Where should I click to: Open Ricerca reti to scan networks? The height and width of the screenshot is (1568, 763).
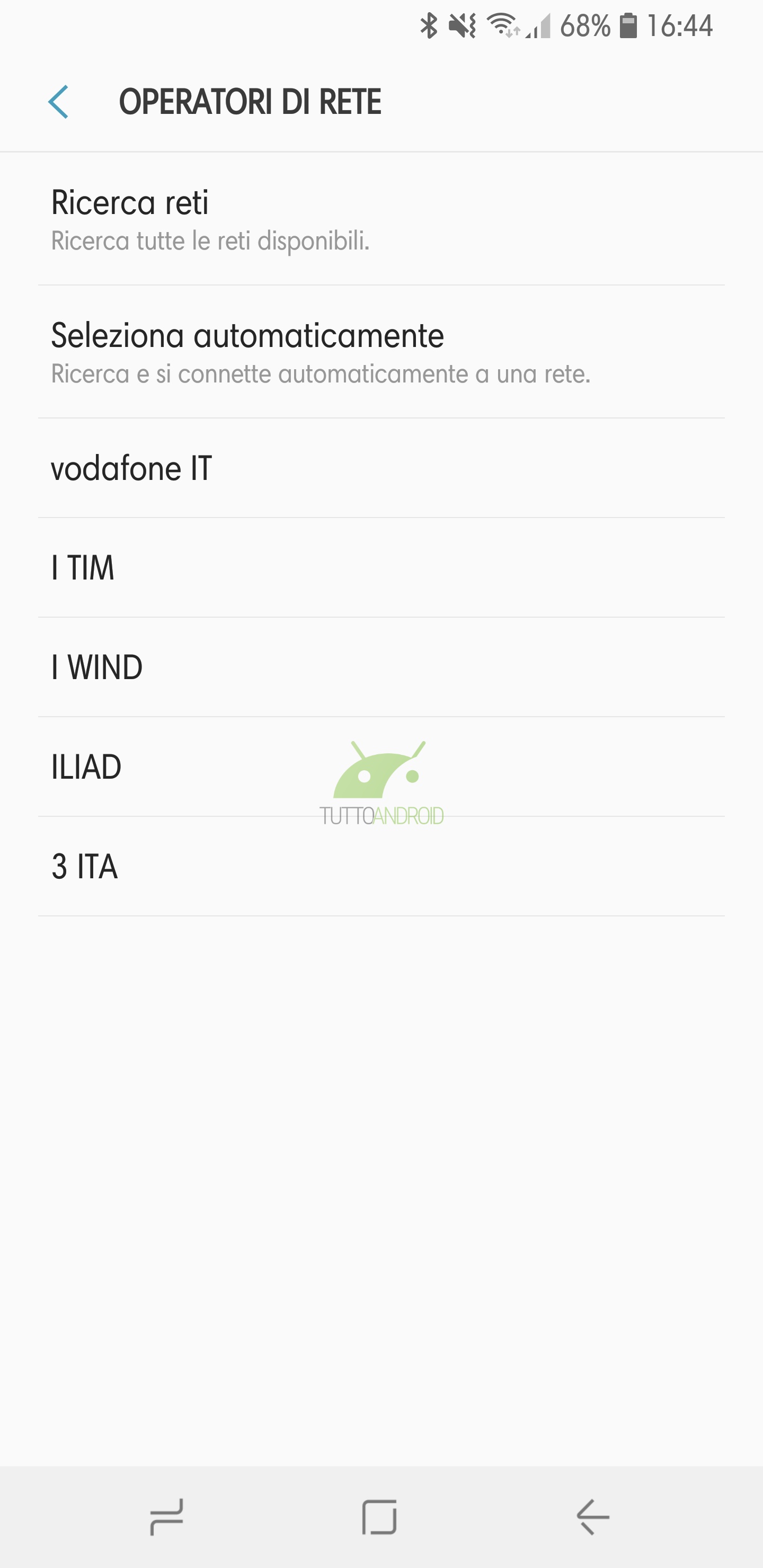[x=381, y=219]
